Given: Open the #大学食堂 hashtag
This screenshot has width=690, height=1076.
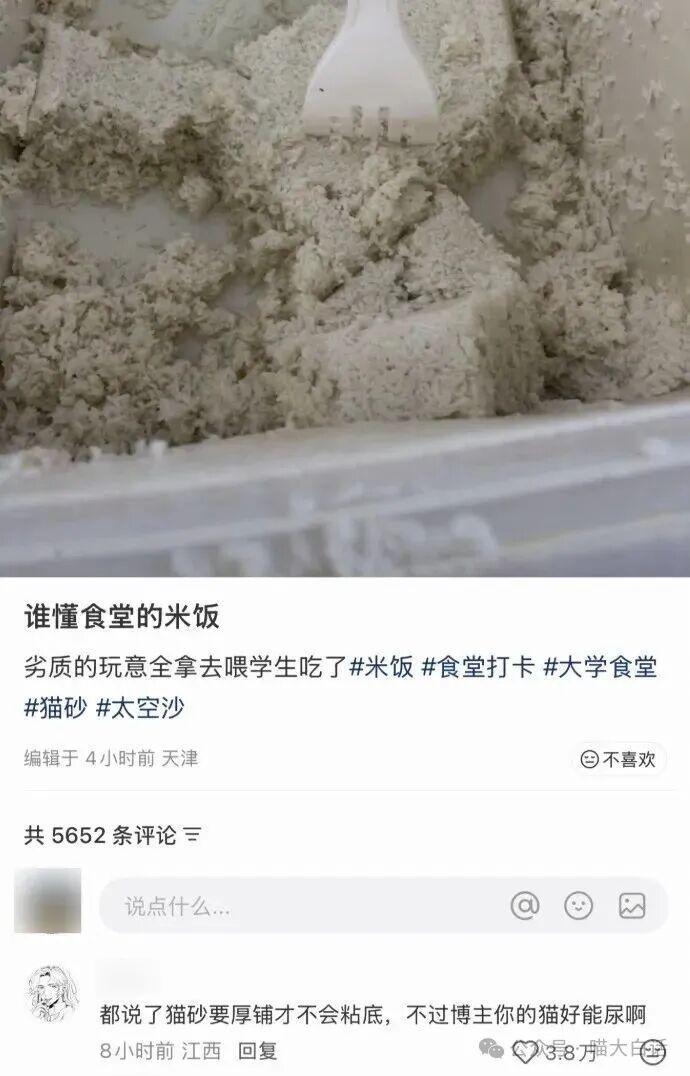Looking at the screenshot, I should (x=599, y=668).
